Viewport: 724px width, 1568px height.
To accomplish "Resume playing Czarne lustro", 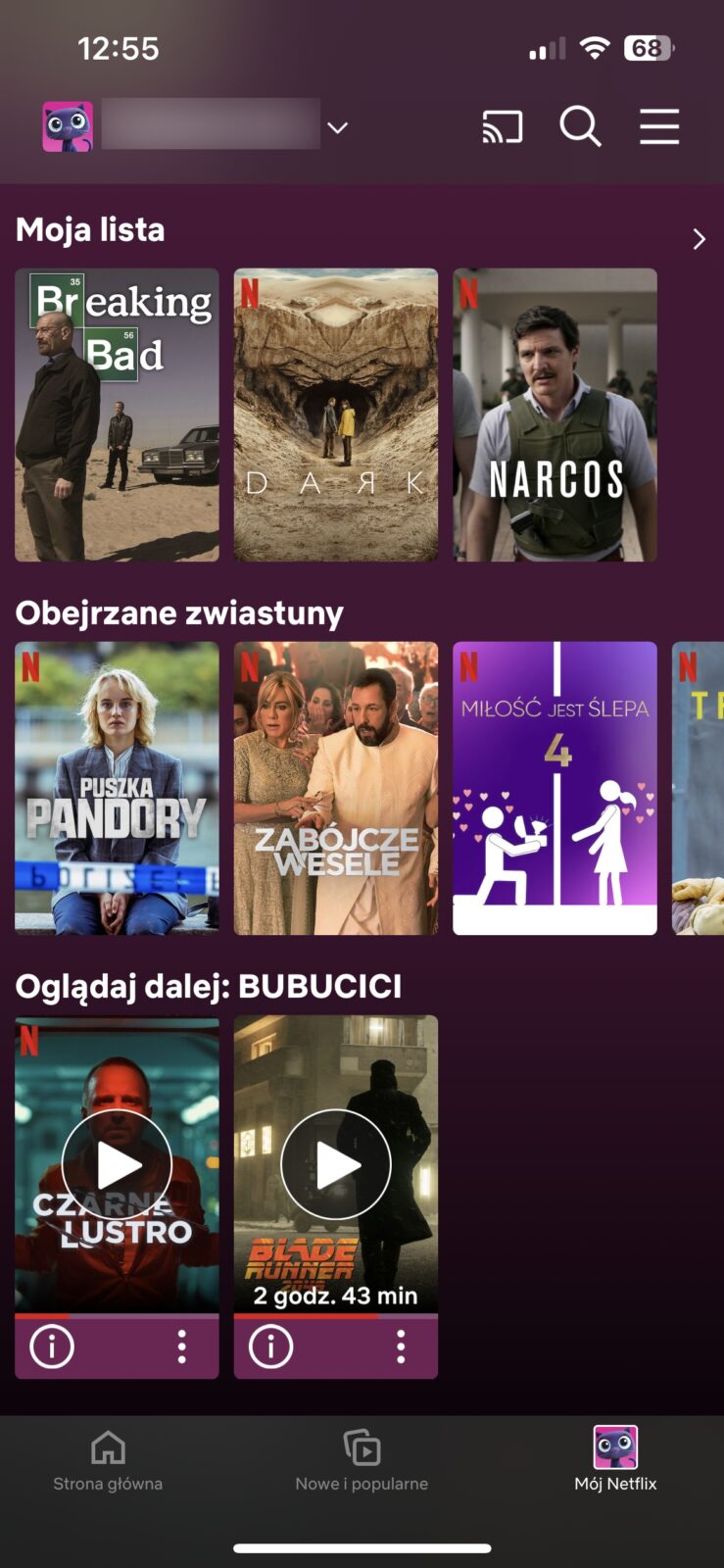I will coord(118,1165).
